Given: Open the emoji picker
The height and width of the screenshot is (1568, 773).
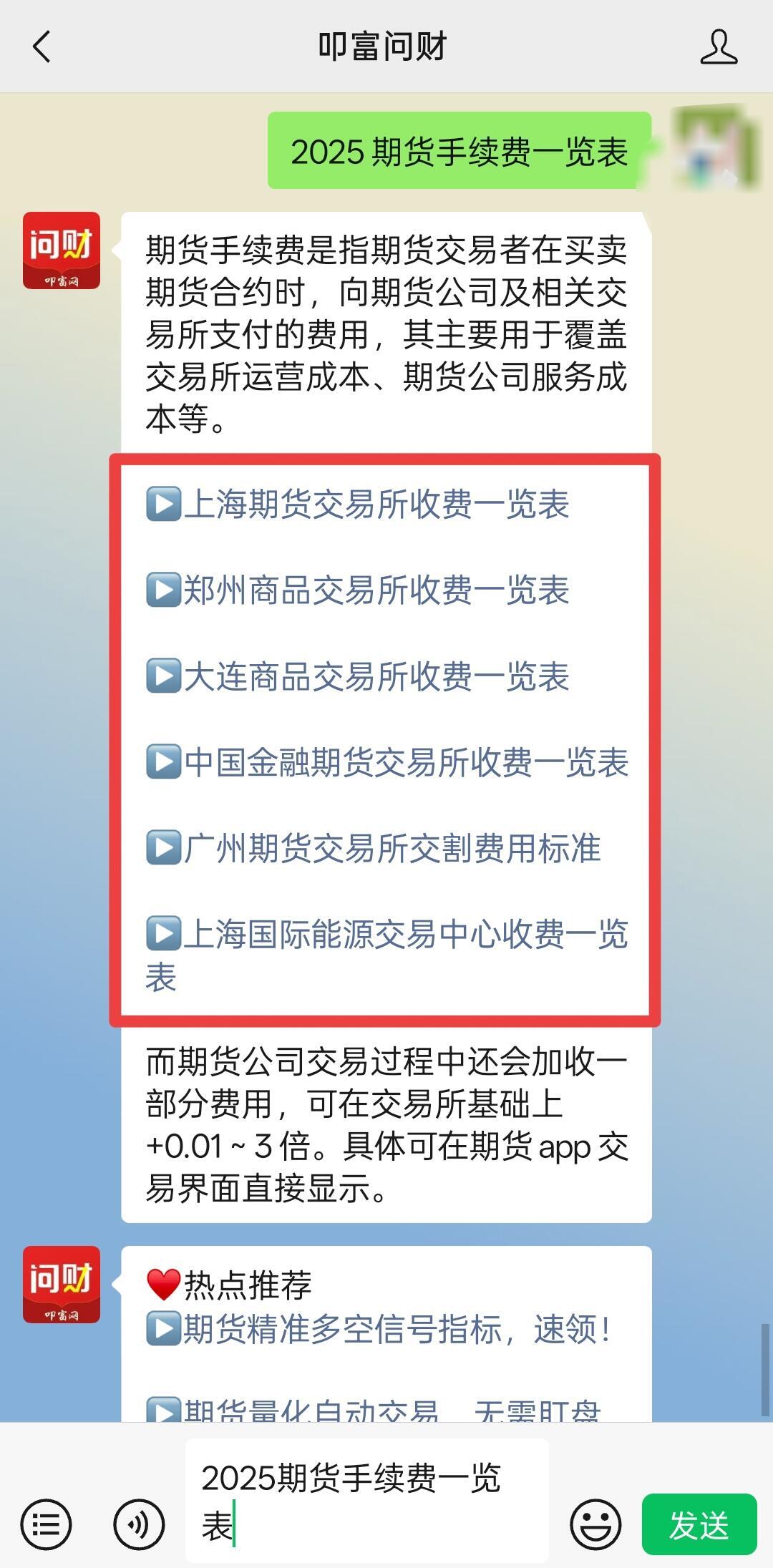Looking at the screenshot, I should click(x=595, y=1524).
